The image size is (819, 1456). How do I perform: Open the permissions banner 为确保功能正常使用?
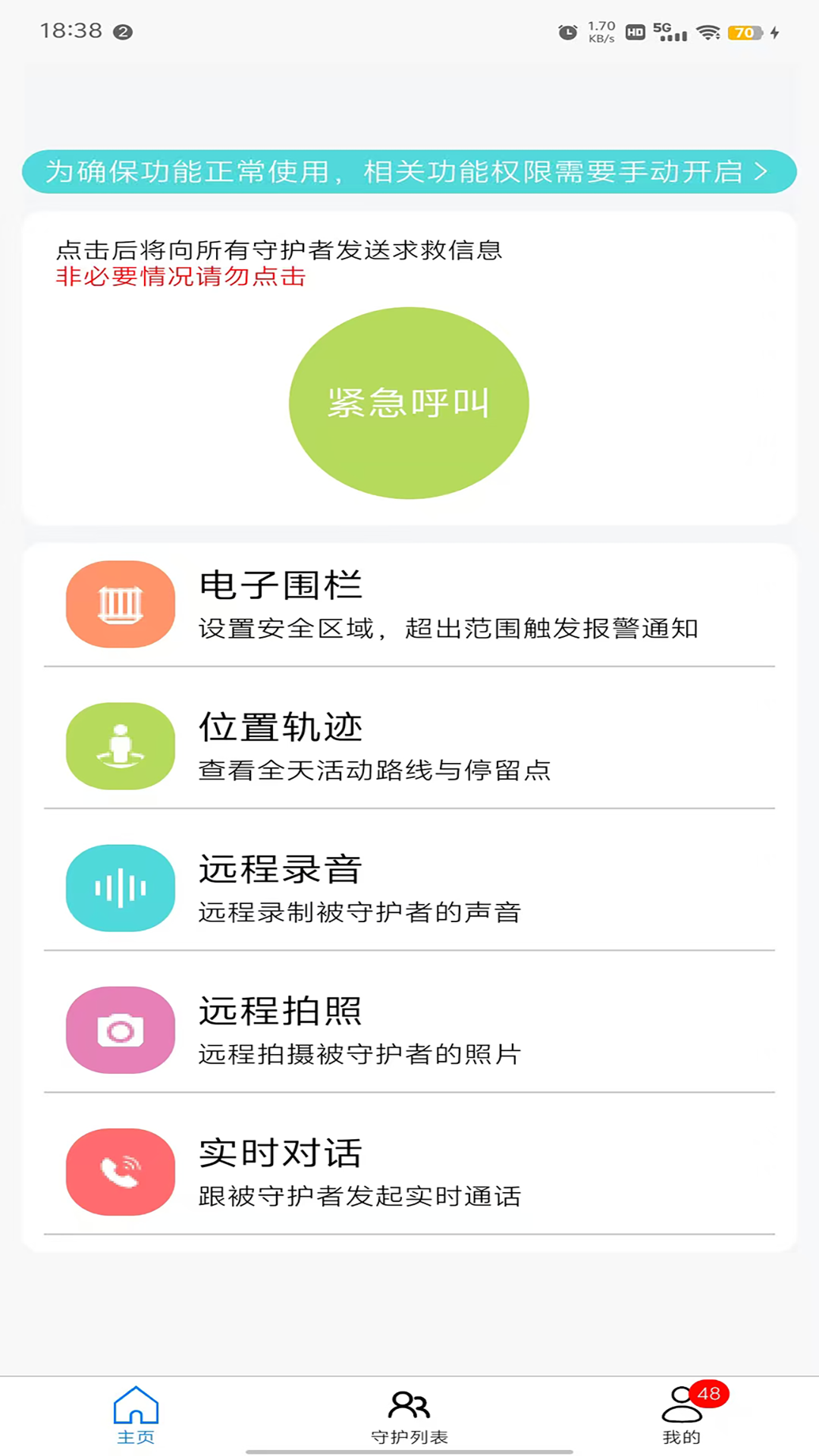pos(409,171)
